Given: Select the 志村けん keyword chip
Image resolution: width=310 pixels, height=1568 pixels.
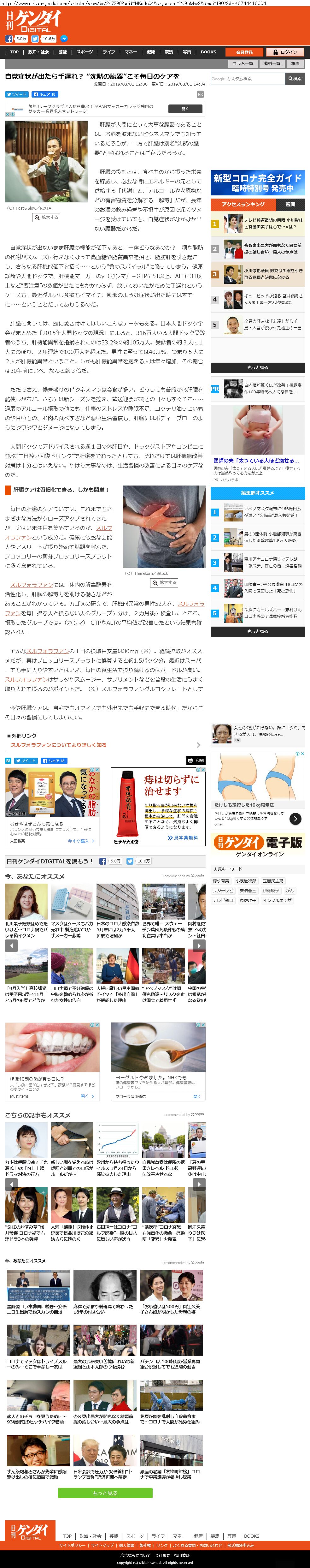Looking at the screenshot, I should click(x=221, y=880).
